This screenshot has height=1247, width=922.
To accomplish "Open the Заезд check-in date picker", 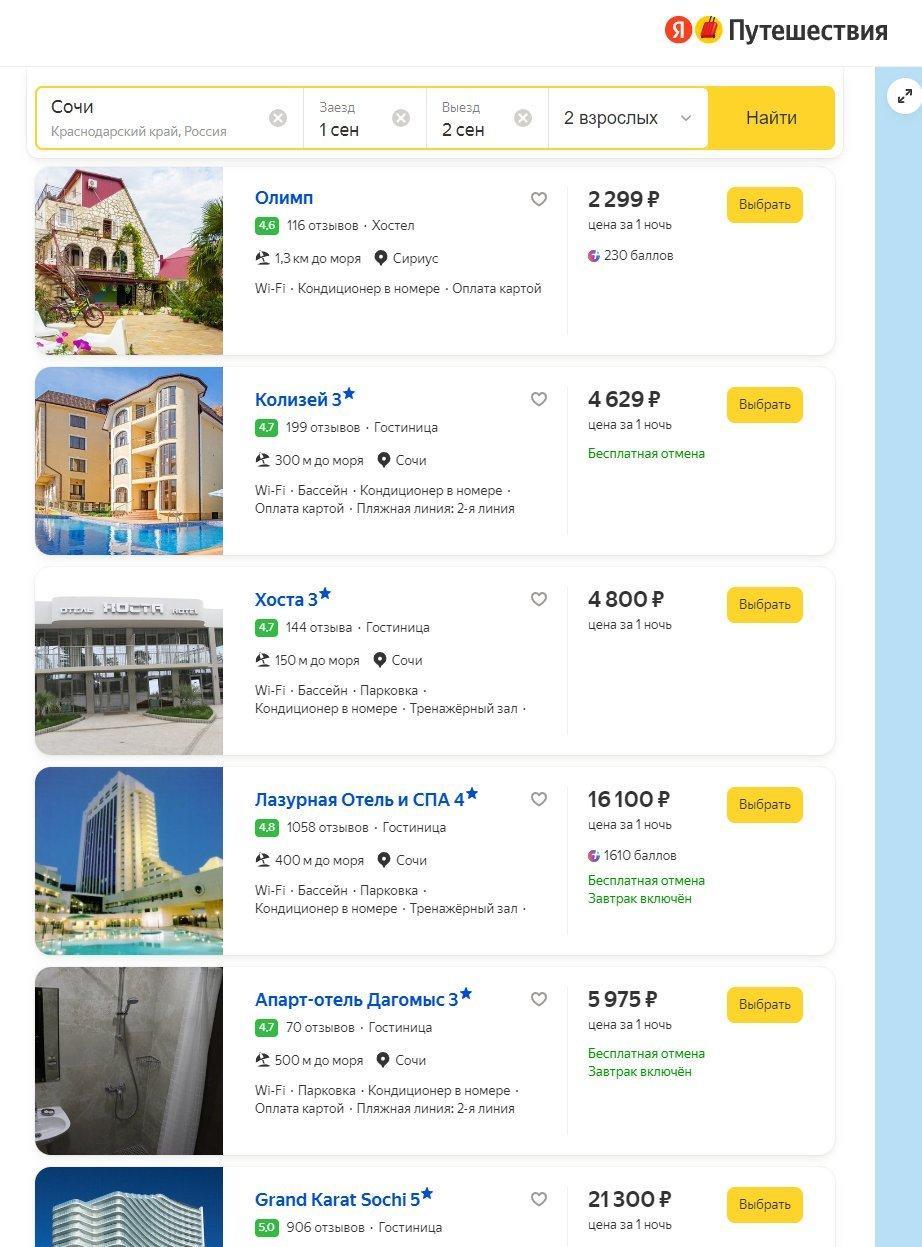I will coord(350,118).
